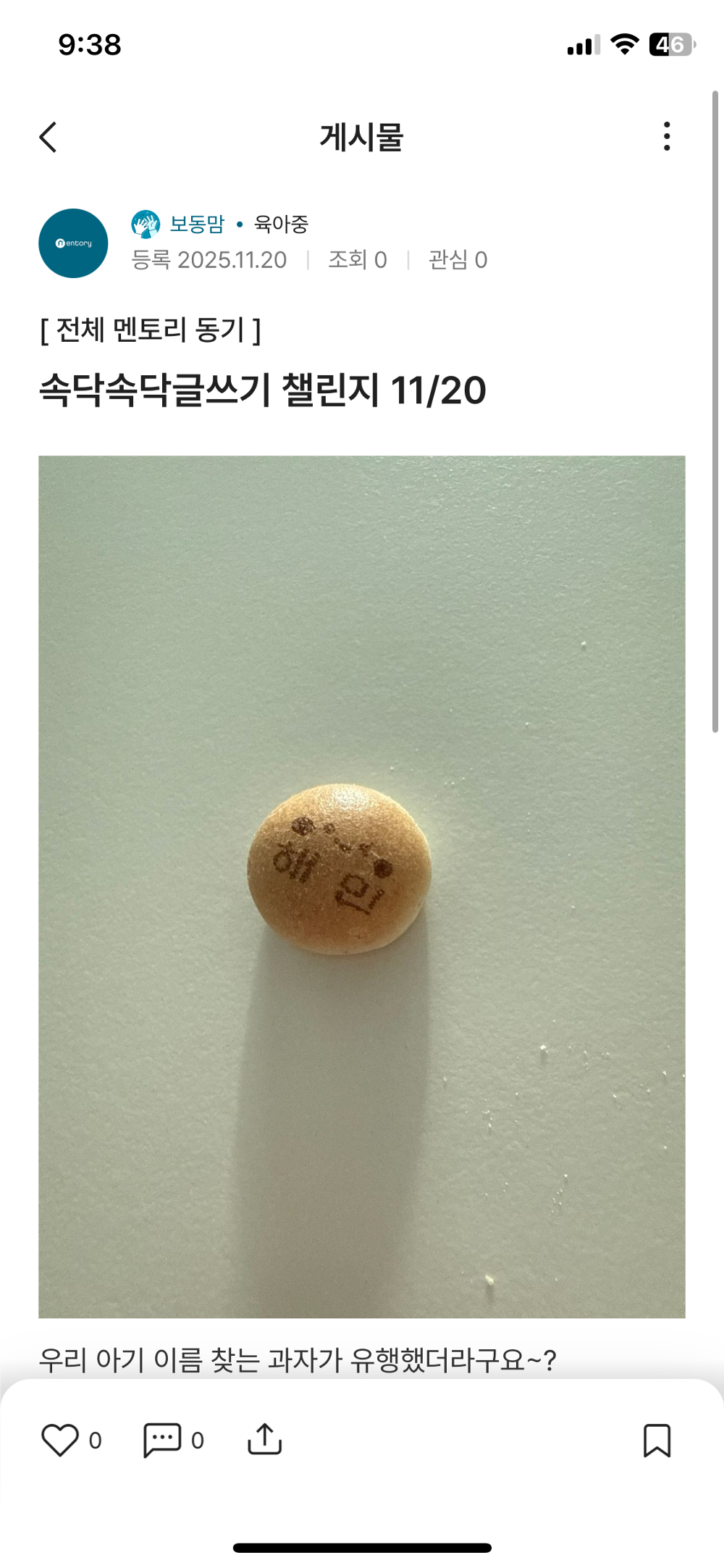Screen dimensions: 724x1568
Task: Like this post with the heart icon
Action: pos(60,1440)
